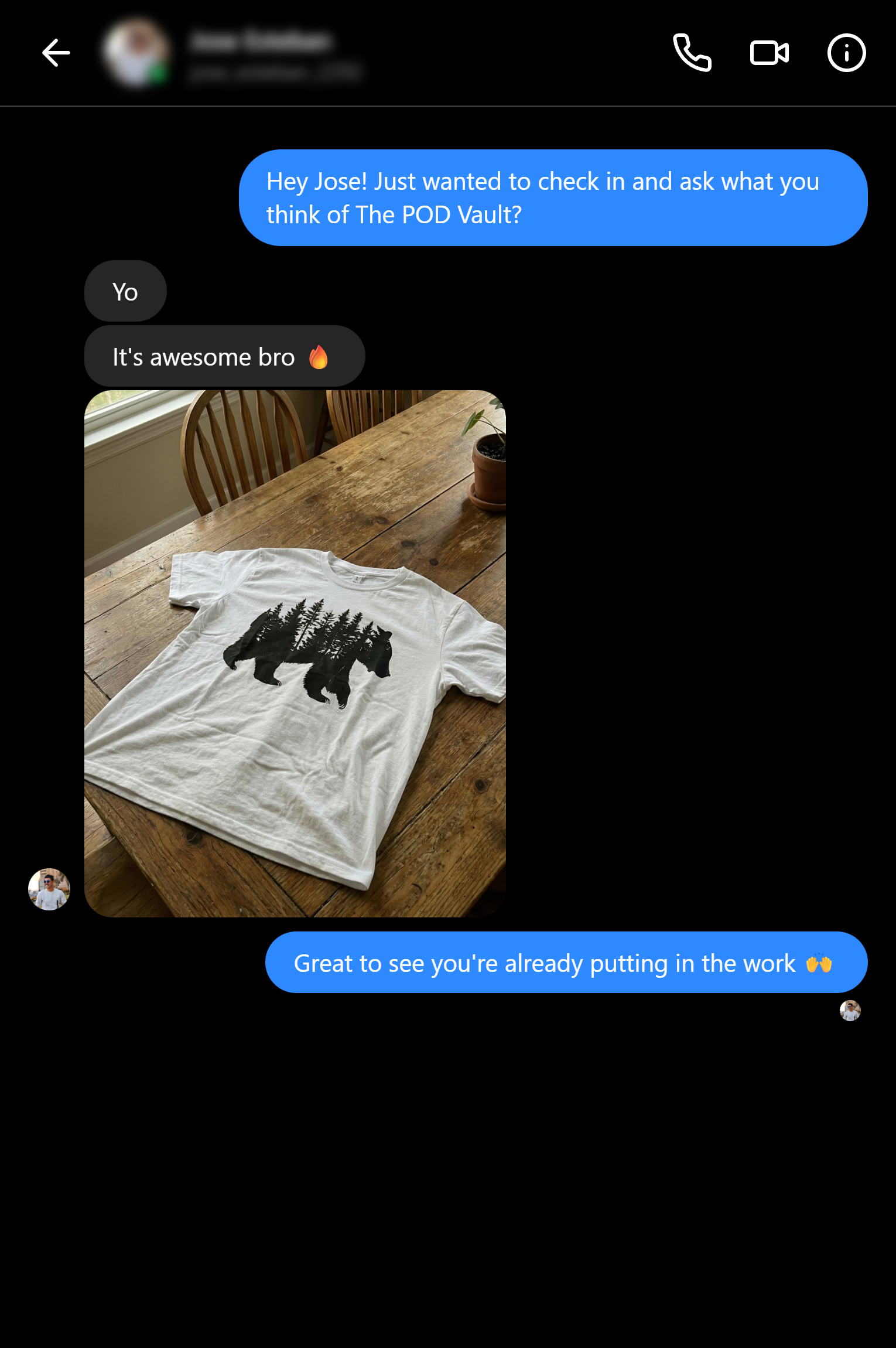Go back using the arrow icon
Viewport: 896px width, 1348px height.
56,53
